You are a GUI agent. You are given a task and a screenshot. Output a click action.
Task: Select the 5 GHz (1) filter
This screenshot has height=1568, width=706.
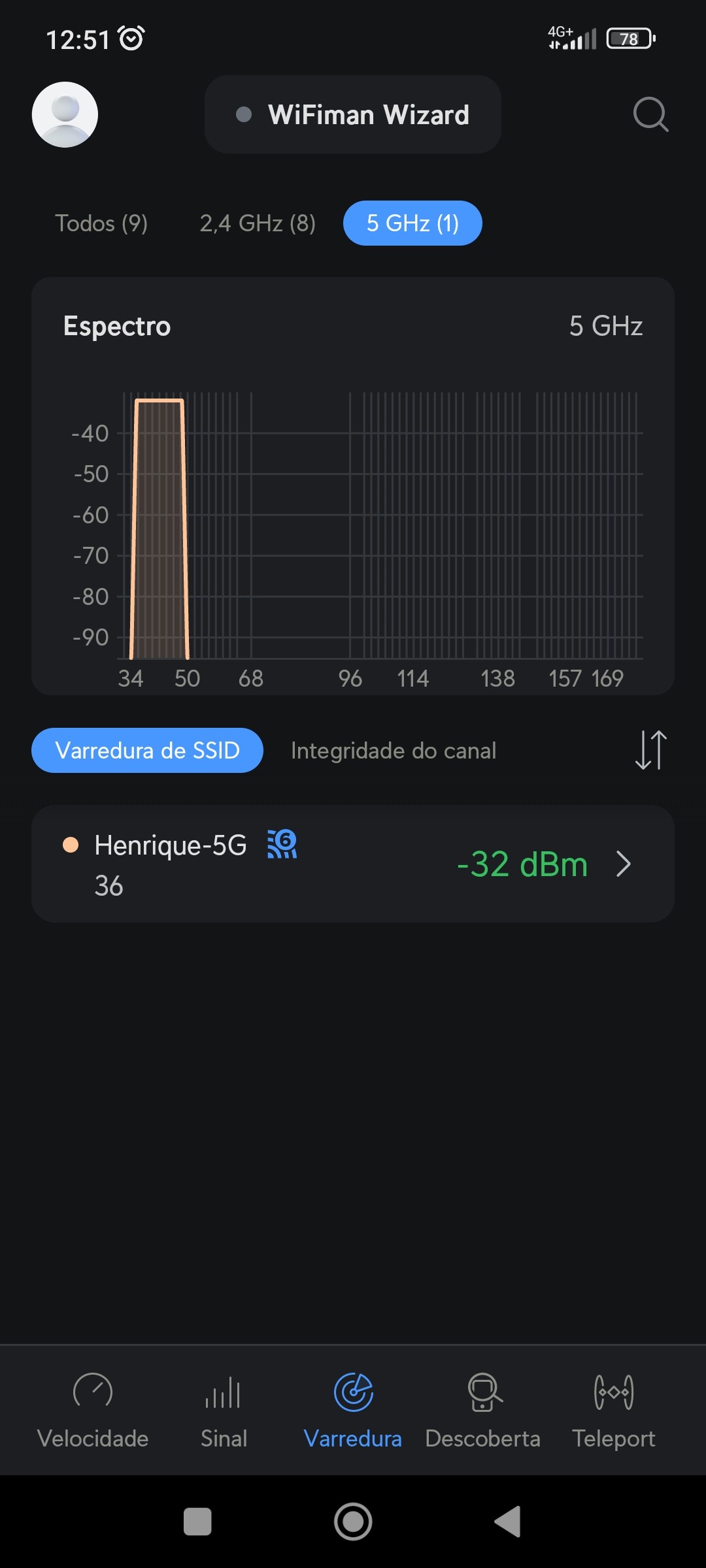412,223
